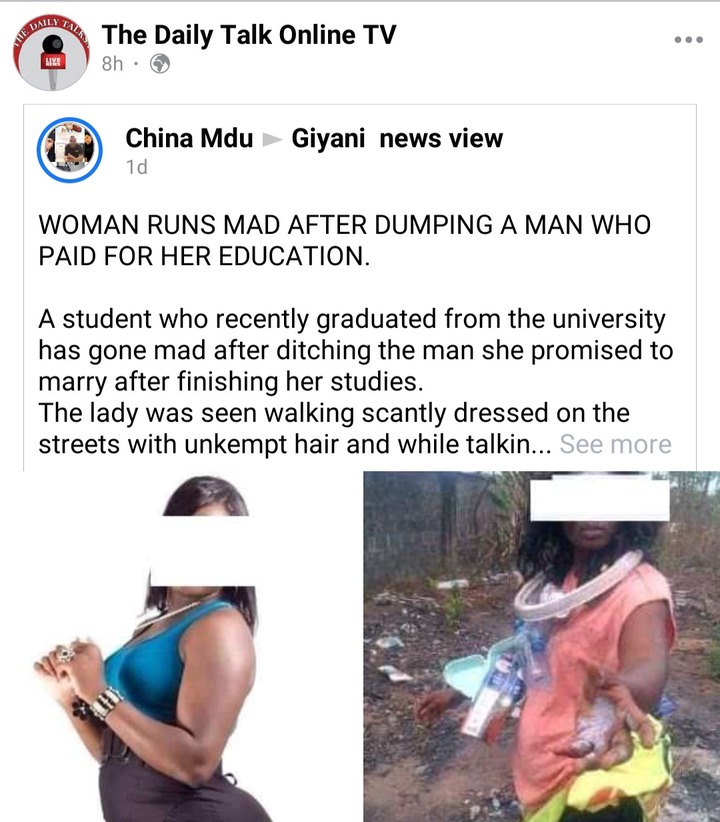720x822 pixels.
Task: View China Mdu's profile
Action: click(189, 138)
